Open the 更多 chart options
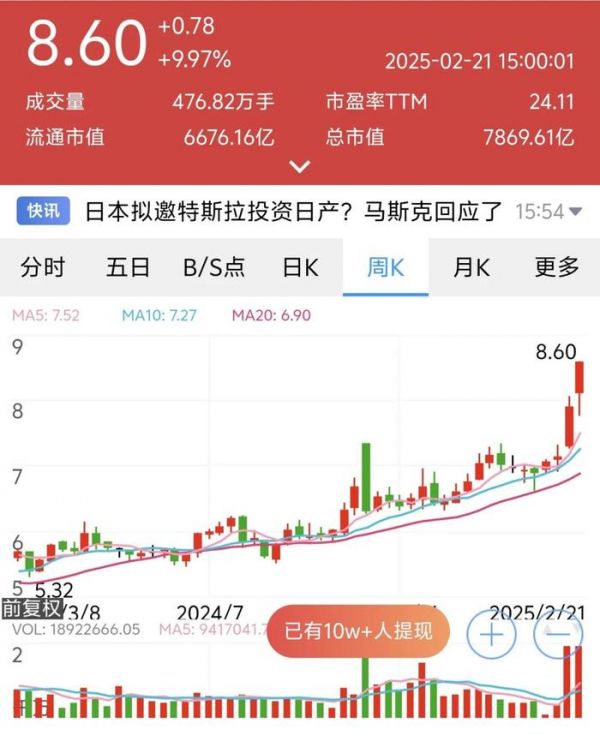 [556, 267]
